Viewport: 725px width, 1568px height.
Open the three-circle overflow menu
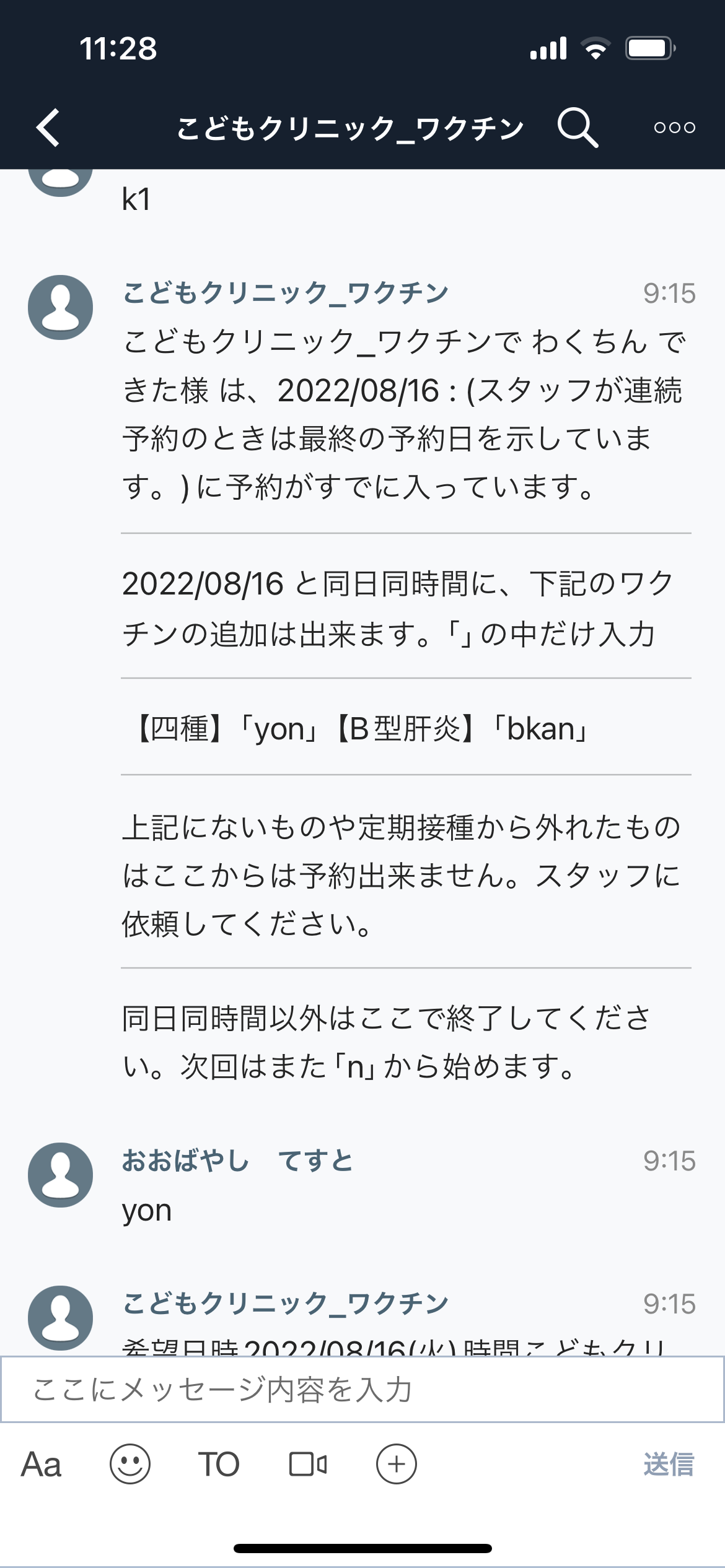pos(674,128)
